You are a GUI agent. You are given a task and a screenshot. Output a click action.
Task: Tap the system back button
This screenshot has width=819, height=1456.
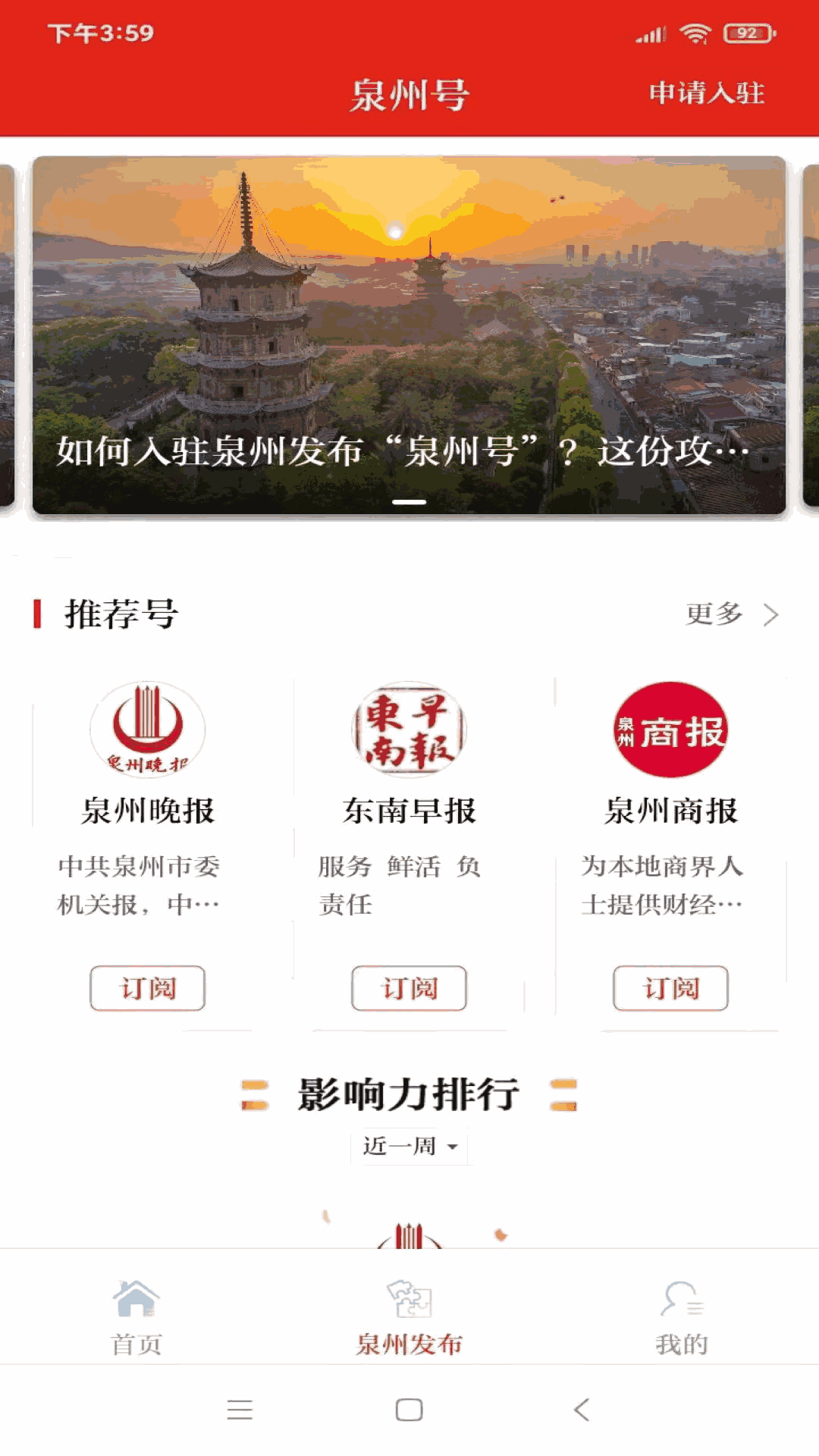(582, 1410)
